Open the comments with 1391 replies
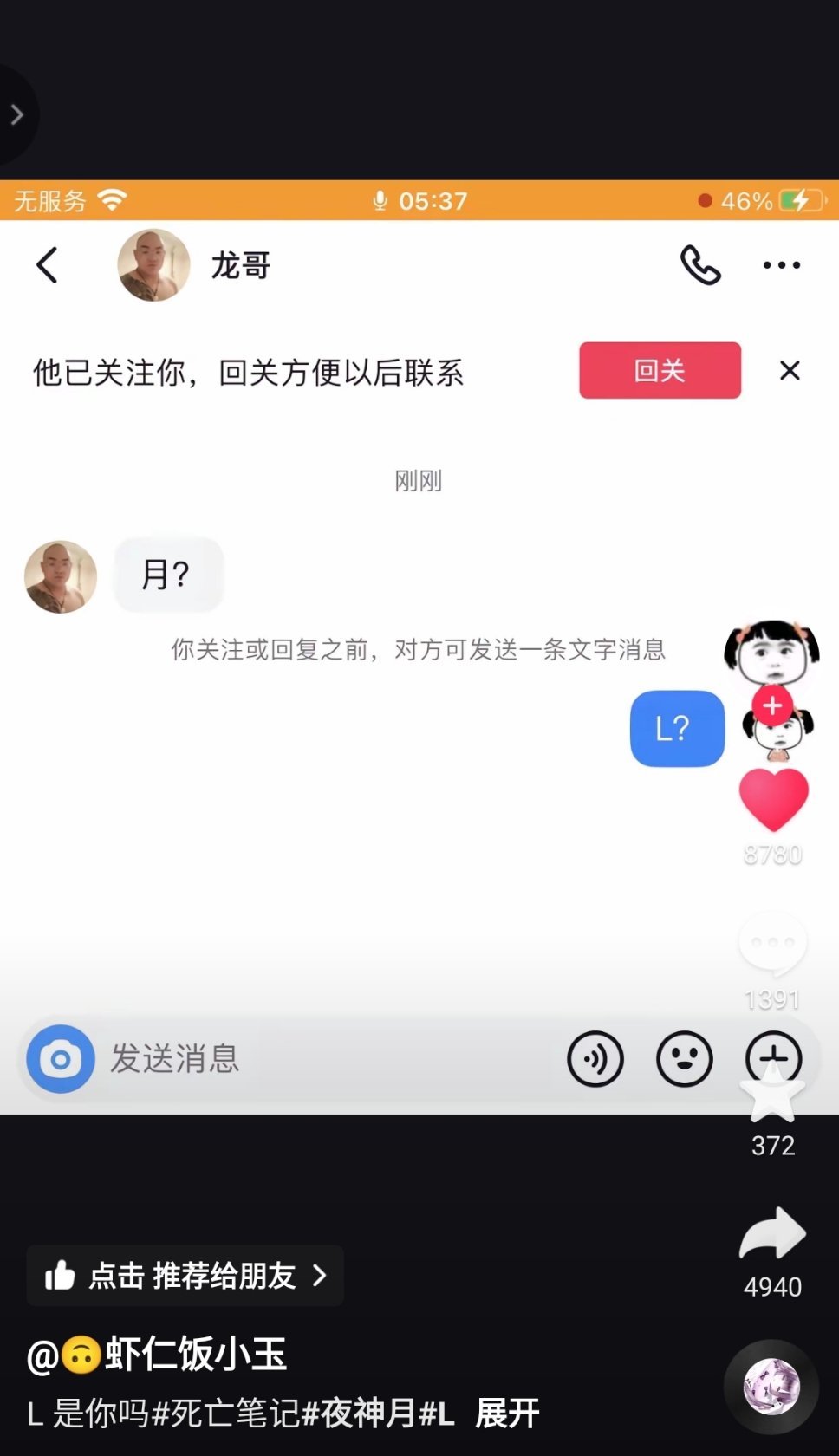The image size is (839, 1456). [x=772, y=945]
